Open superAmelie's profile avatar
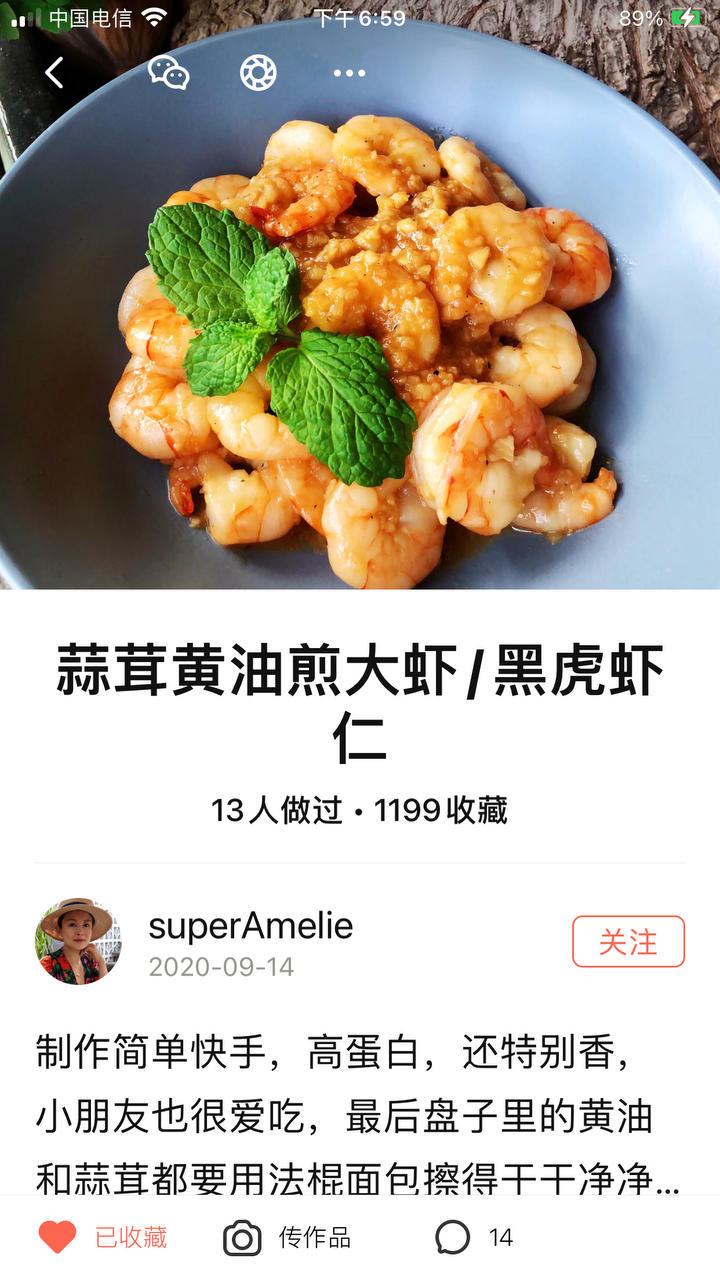Image resolution: width=720 pixels, height=1280 pixels. 78,942
